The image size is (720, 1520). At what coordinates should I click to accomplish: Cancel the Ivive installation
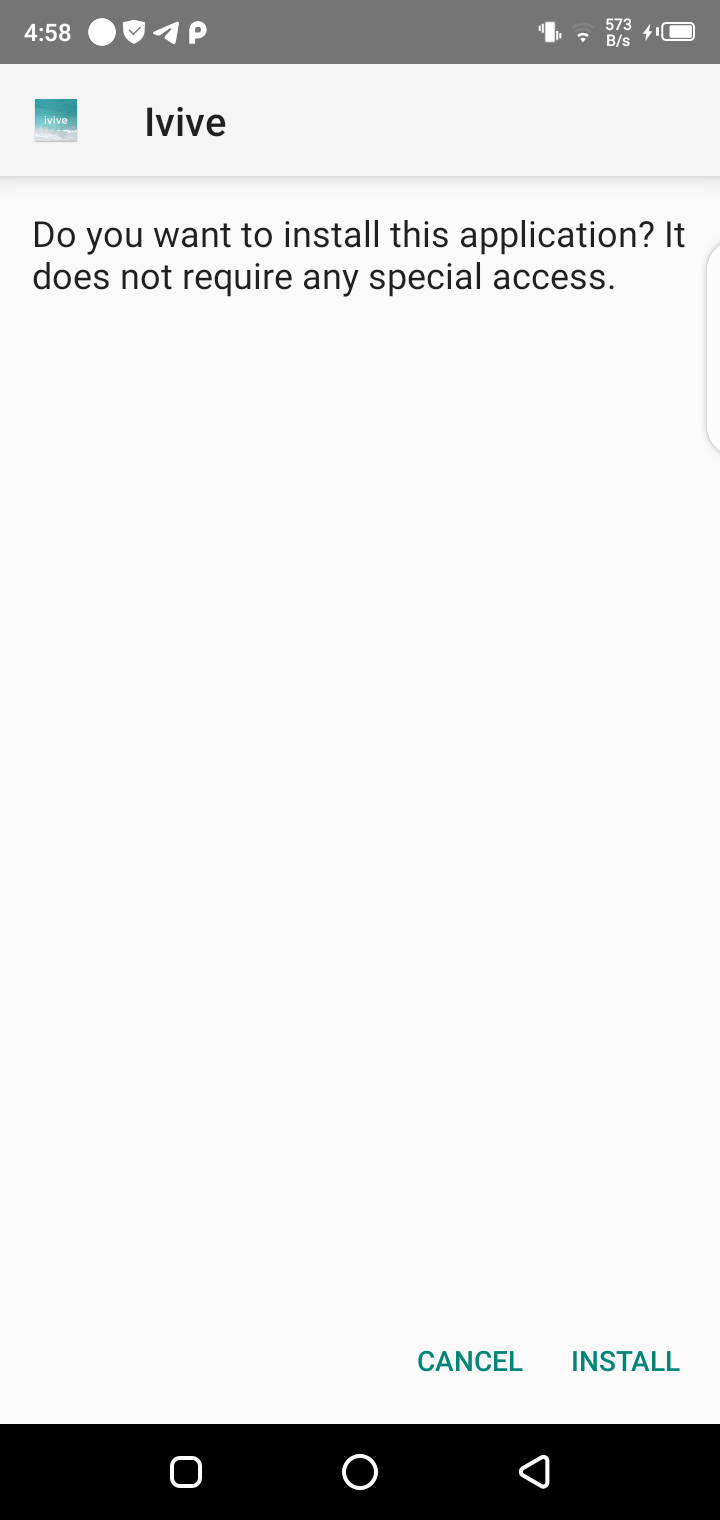pyautogui.click(x=470, y=1361)
